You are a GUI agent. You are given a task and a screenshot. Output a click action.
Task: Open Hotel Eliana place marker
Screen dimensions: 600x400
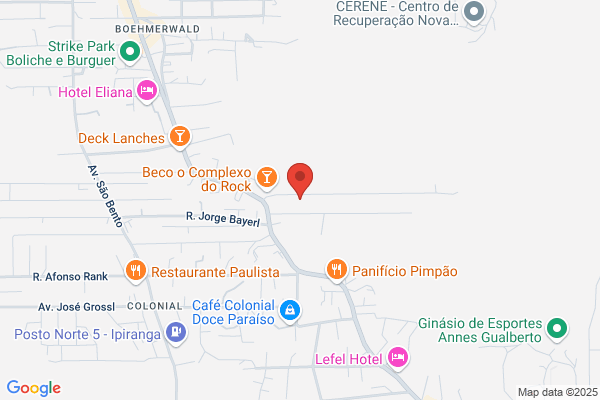147,91
